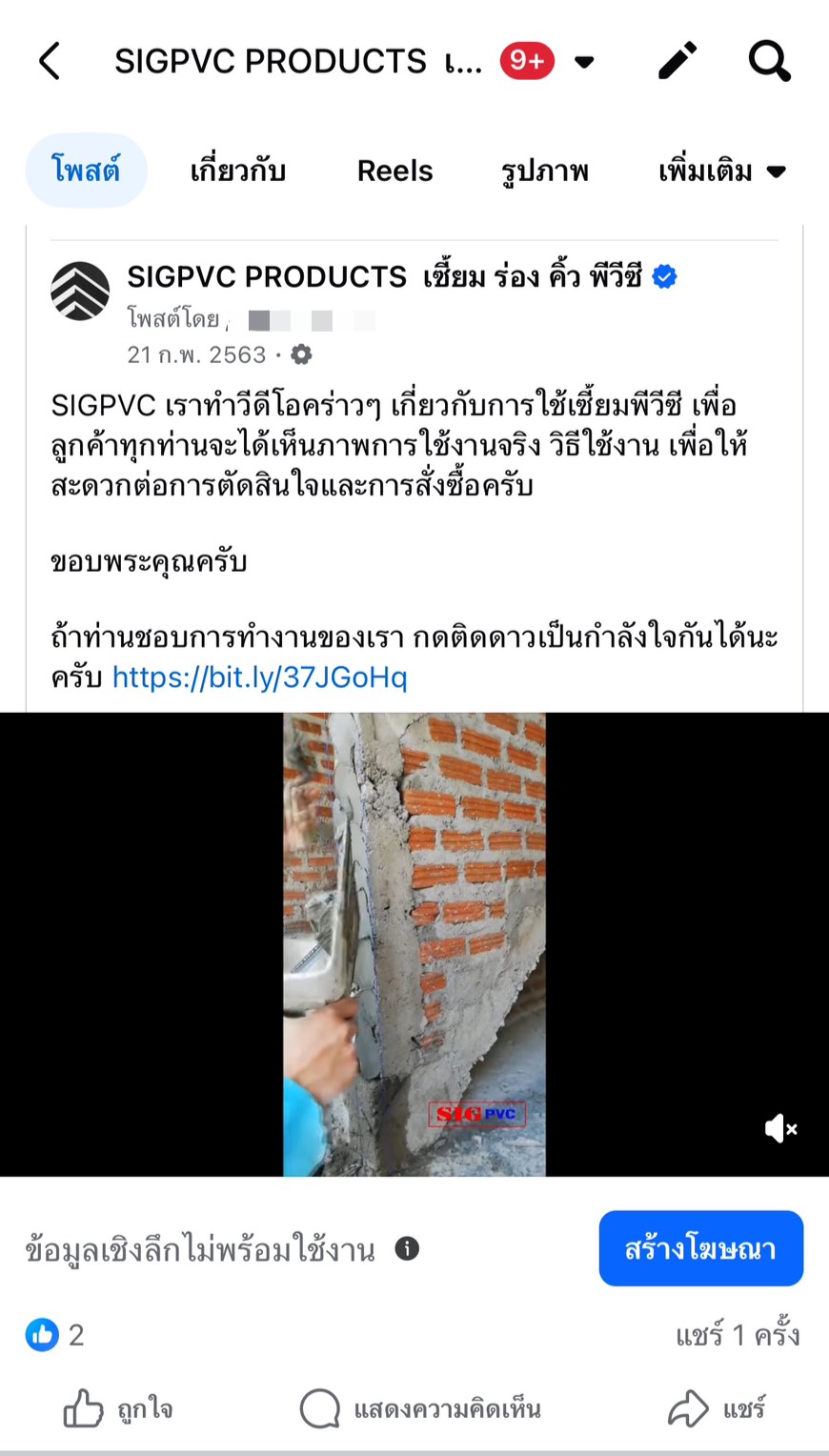Open the insights info icon
The image size is (829, 1456).
[x=407, y=1248]
